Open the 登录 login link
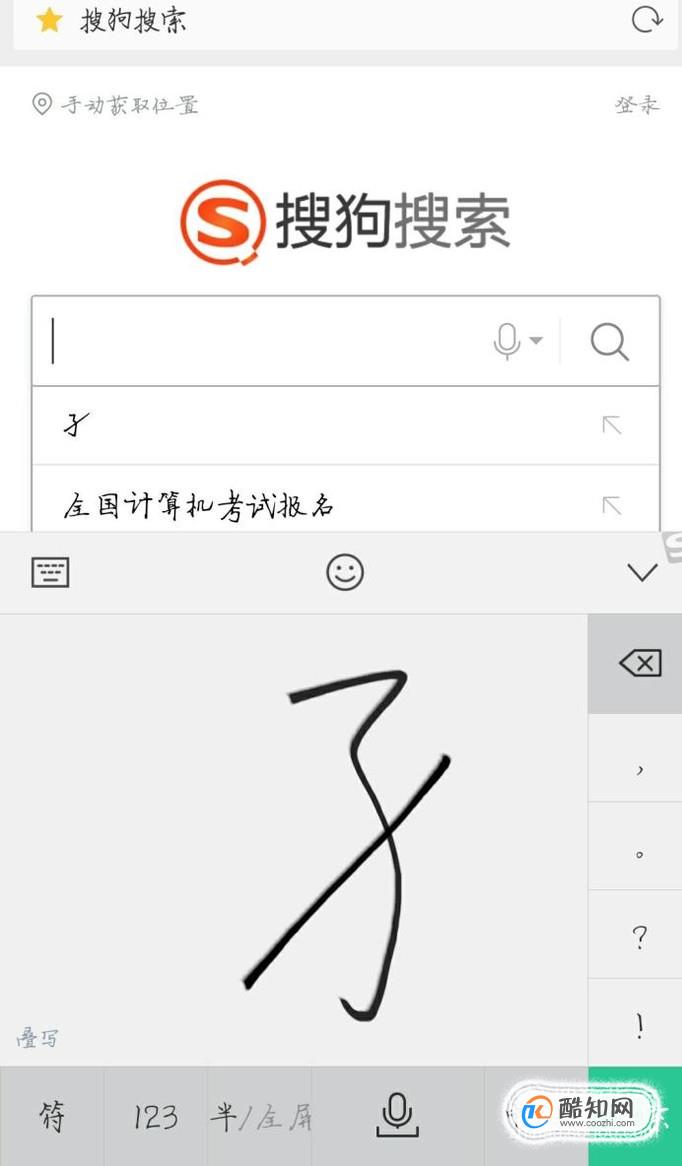Screen dimensions: 682x1166 (637, 105)
